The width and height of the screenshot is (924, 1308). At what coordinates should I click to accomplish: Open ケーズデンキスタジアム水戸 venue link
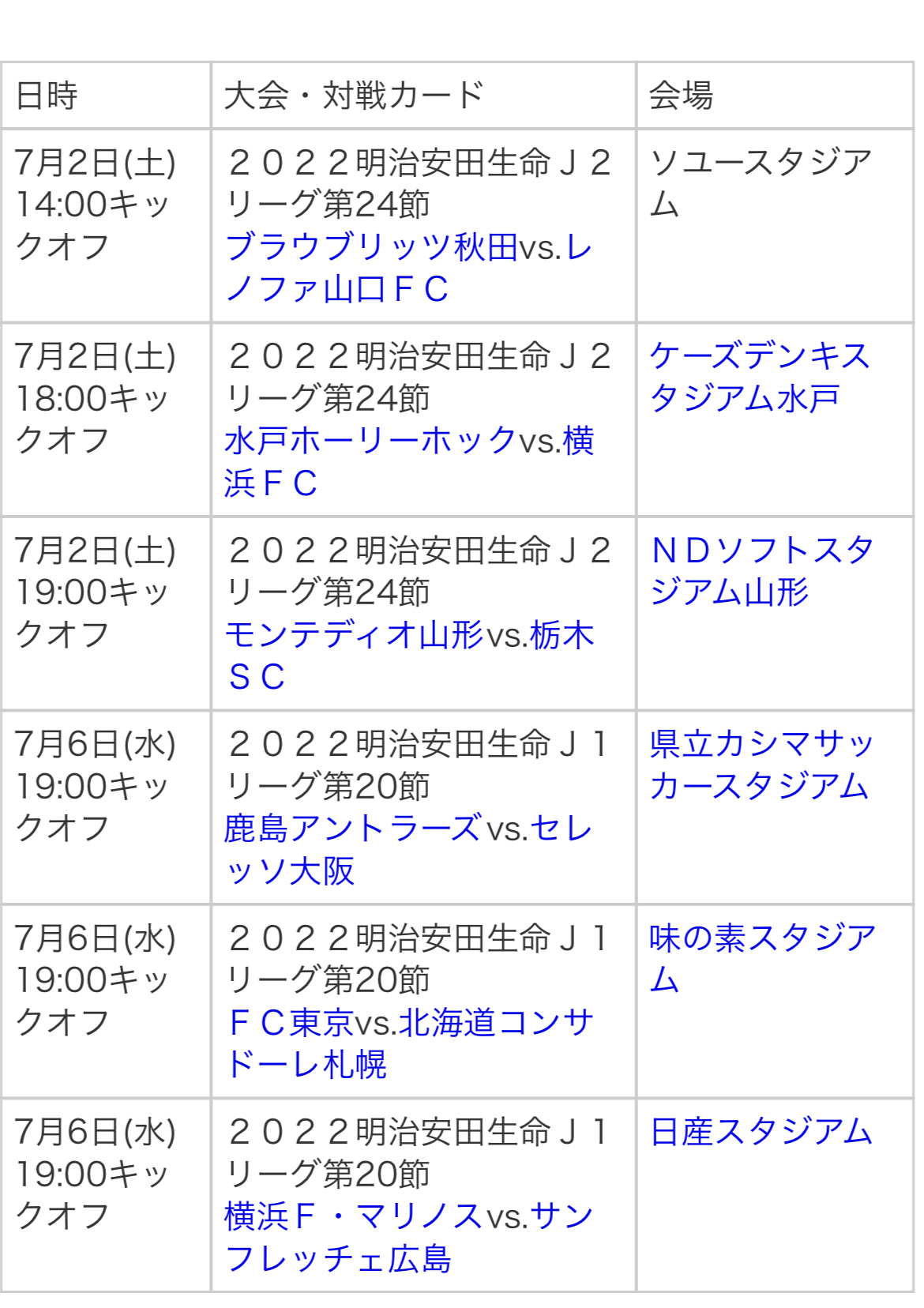[x=758, y=377]
